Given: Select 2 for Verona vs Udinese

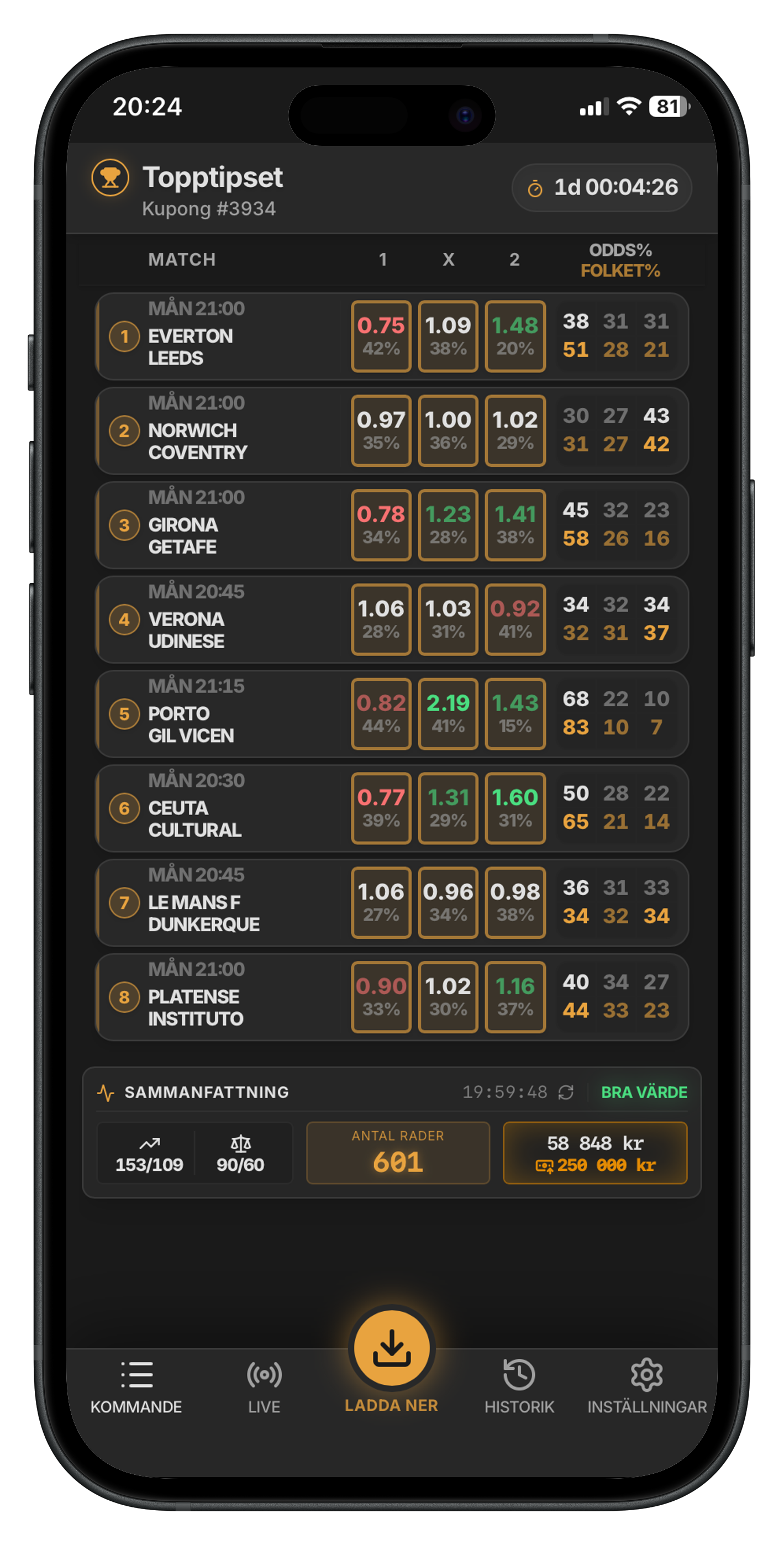Looking at the screenshot, I should pos(515,619).
